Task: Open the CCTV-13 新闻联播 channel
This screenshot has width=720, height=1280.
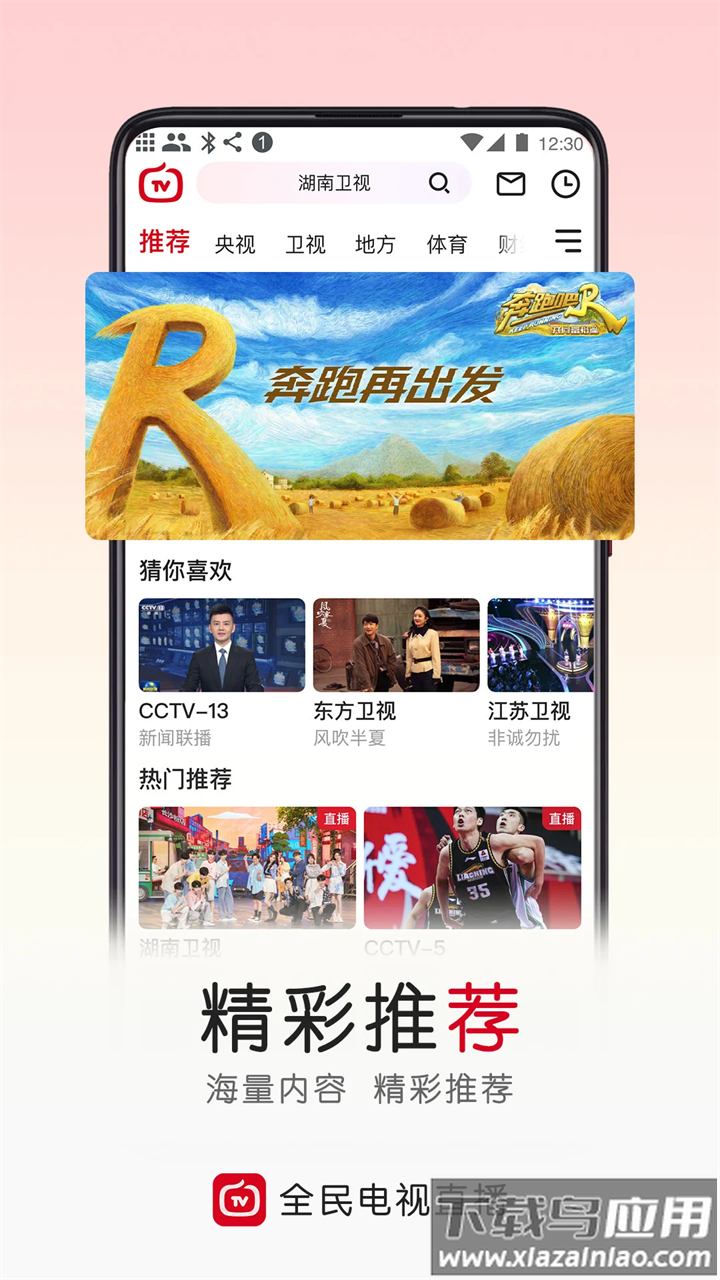Action: (221, 644)
